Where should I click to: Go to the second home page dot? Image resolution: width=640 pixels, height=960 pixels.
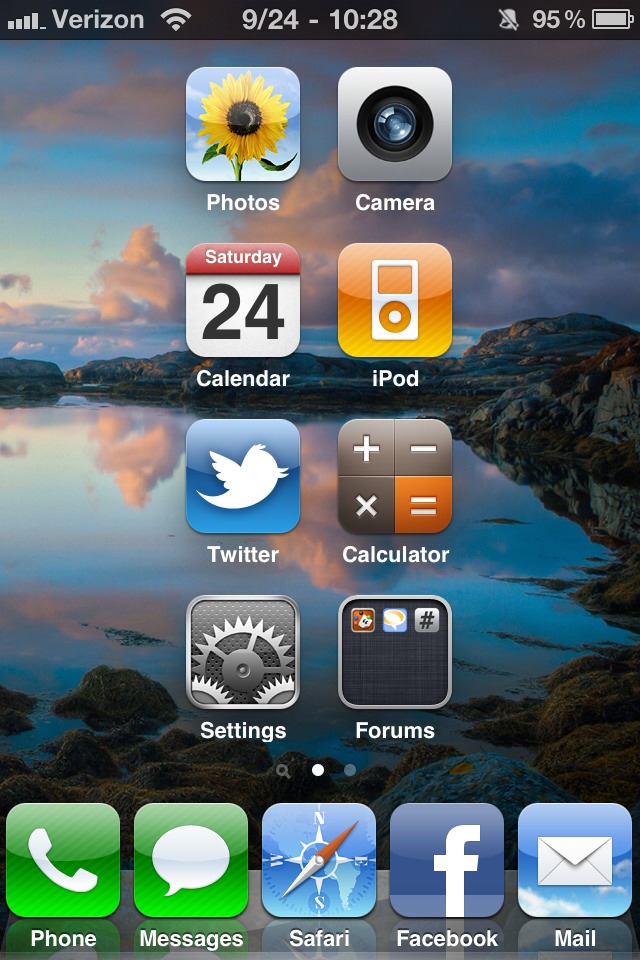click(x=350, y=770)
